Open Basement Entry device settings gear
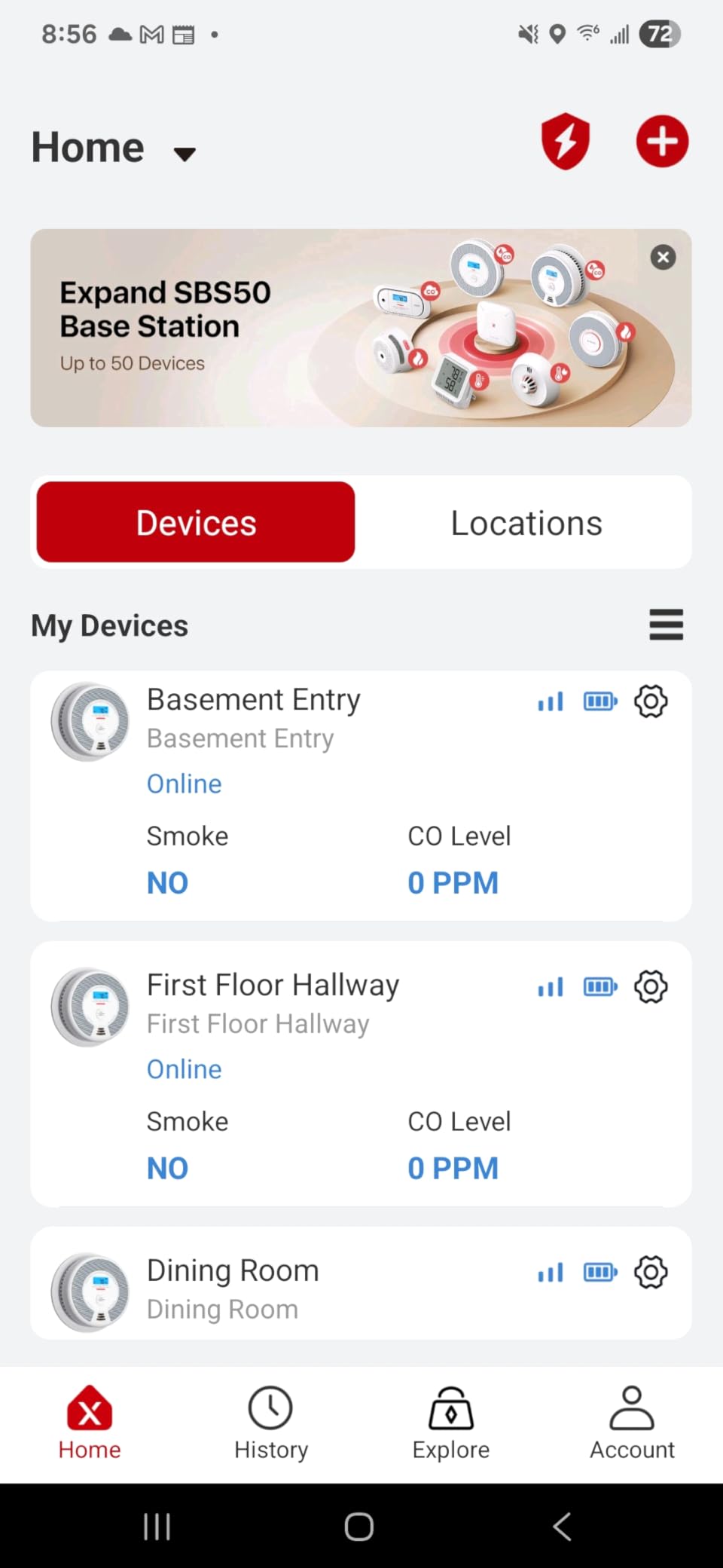The width and height of the screenshot is (723, 1568). click(x=651, y=701)
